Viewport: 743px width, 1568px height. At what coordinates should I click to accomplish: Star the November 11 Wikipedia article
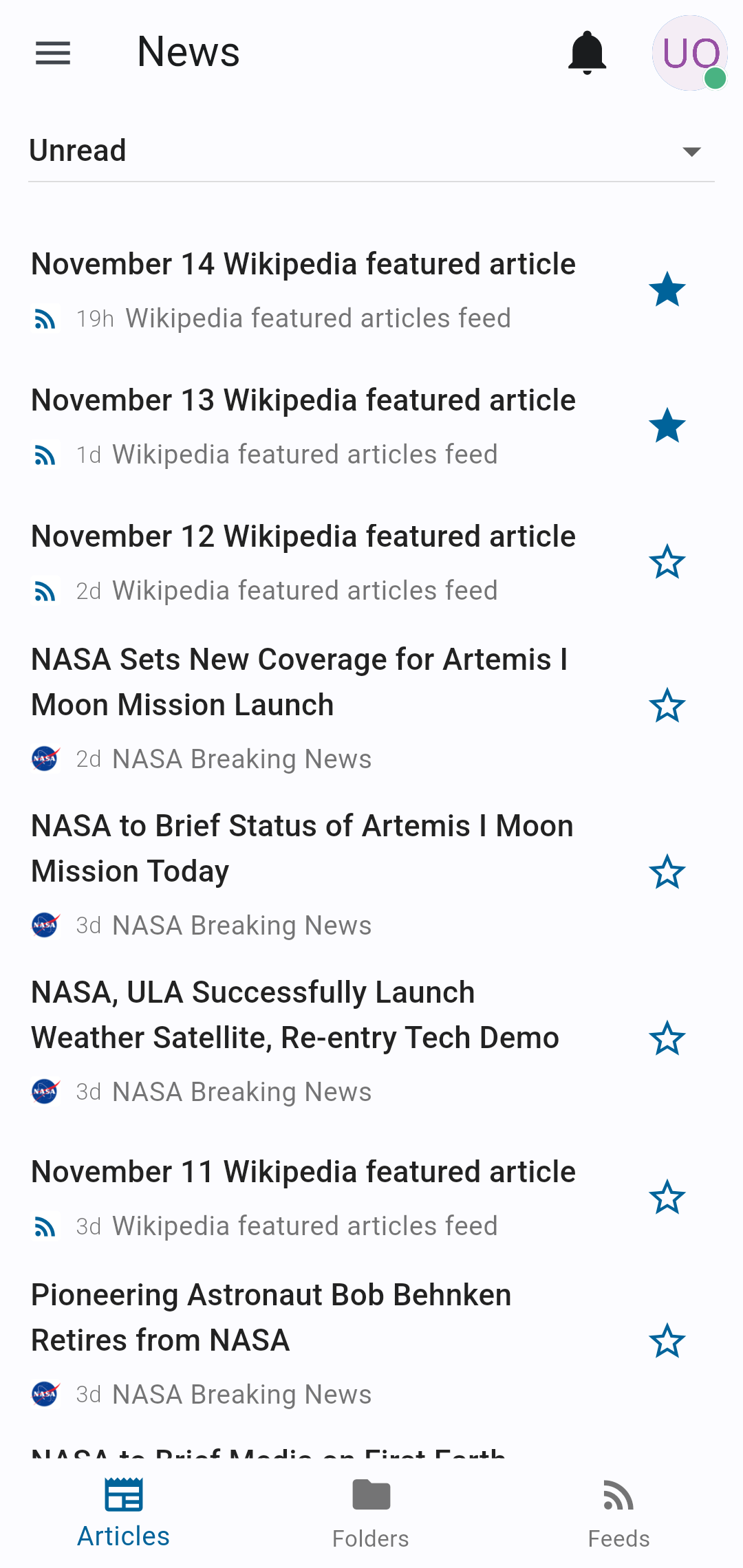[667, 1197]
